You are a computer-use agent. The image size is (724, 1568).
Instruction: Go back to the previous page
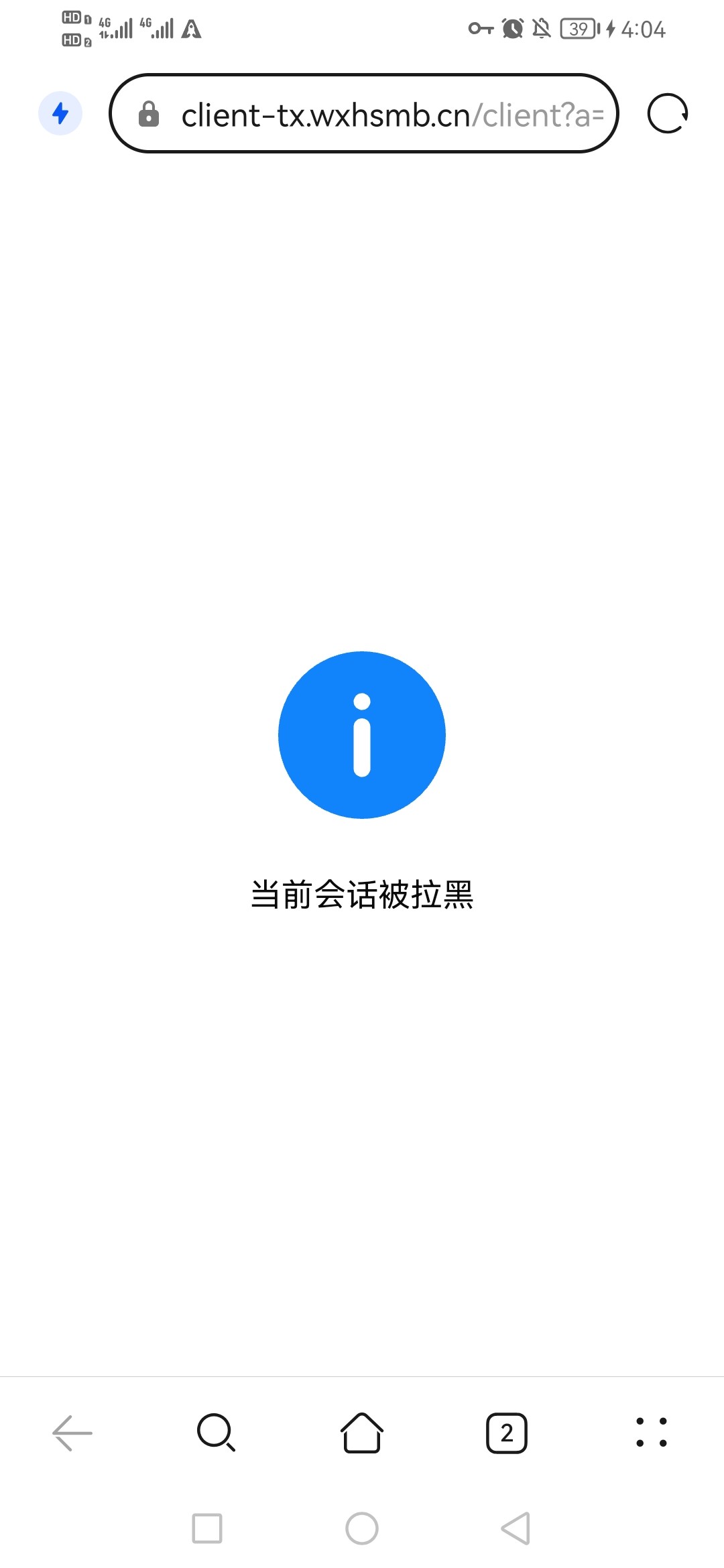point(72,1433)
